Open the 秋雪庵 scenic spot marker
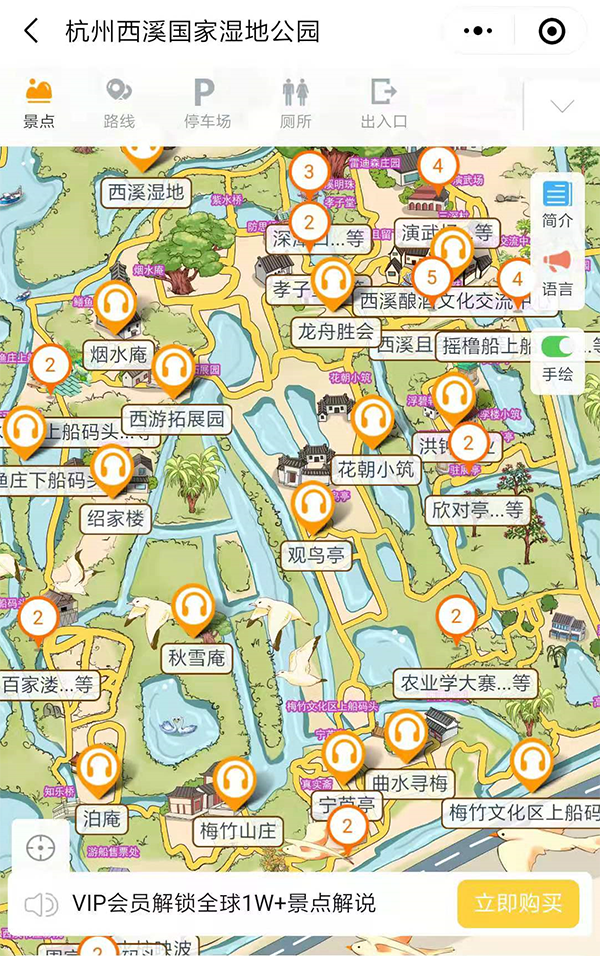This screenshot has width=600, height=956. point(193,610)
